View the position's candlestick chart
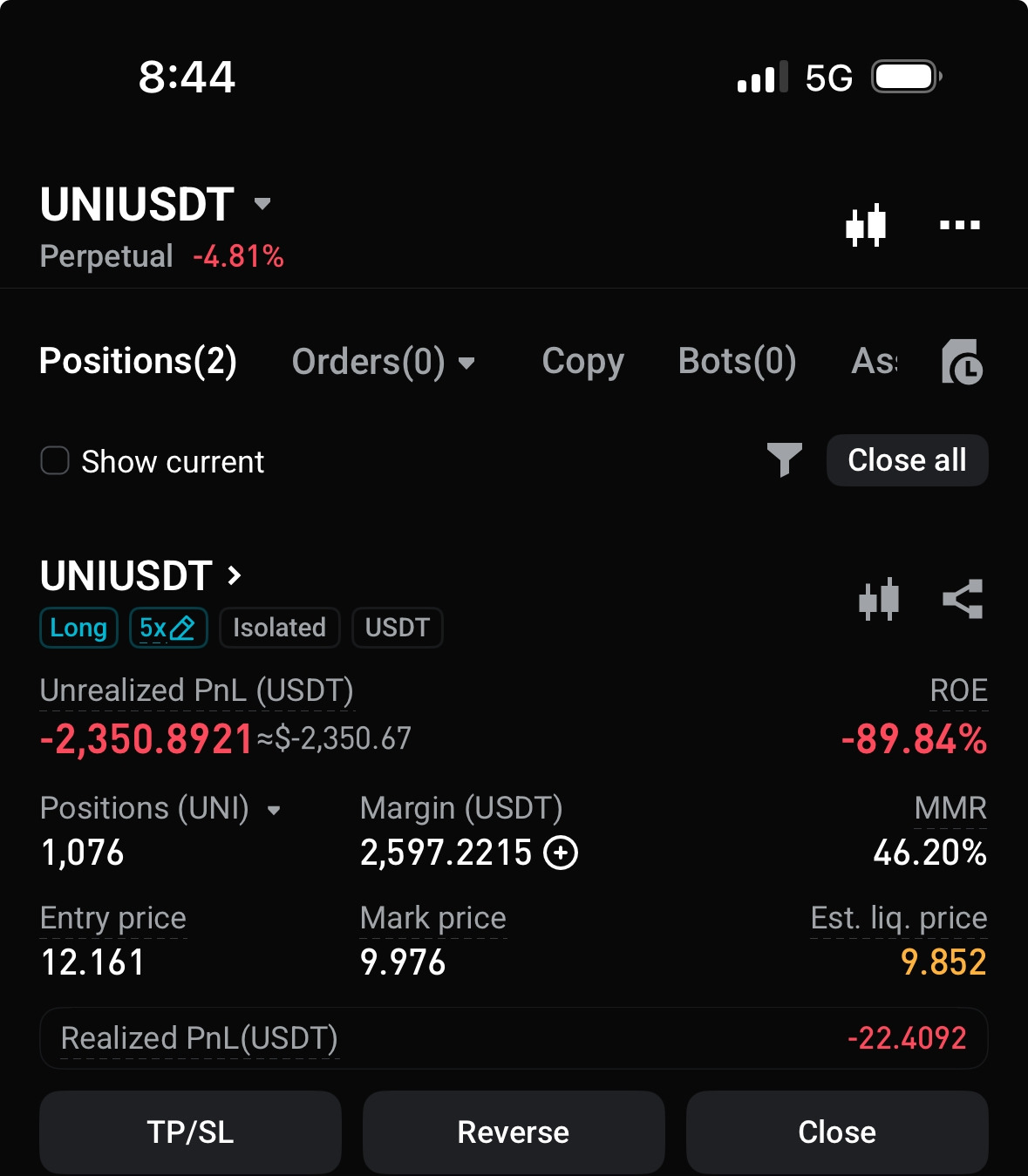The height and width of the screenshot is (1176, 1028). click(878, 599)
